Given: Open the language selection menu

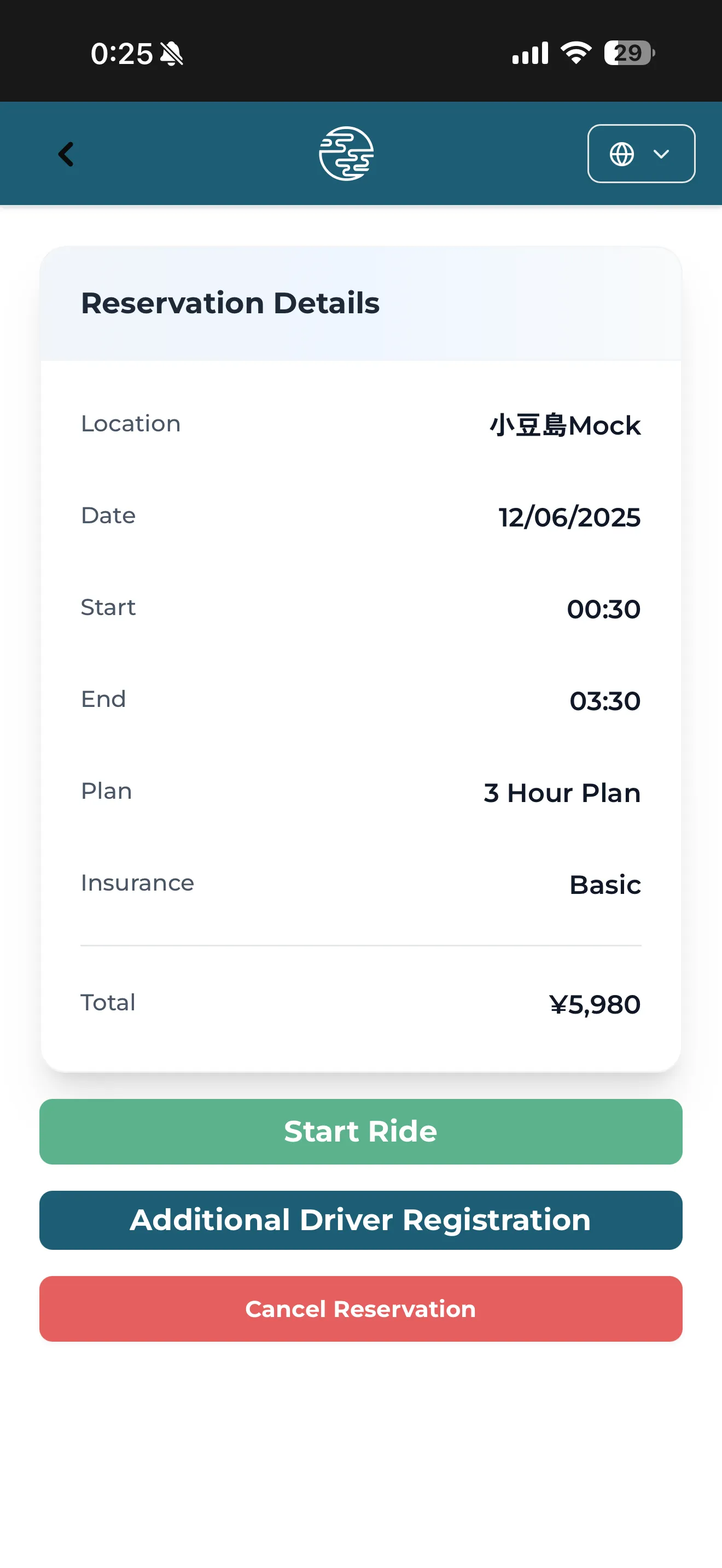Looking at the screenshot, I should 641,154.
